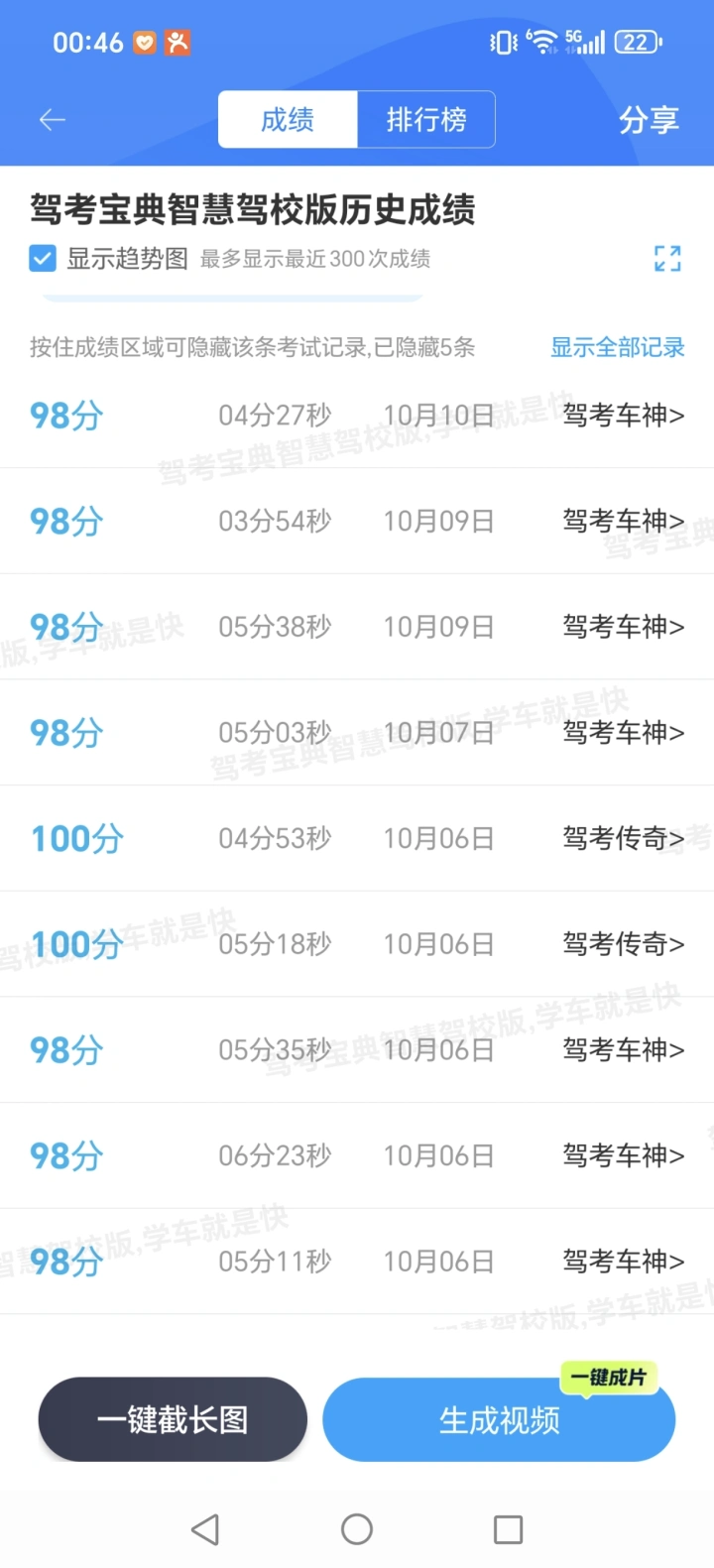Go back using the top-left arrow
Image resolution: width=714 pixels, height=1568 pixels.
point(52,120)
